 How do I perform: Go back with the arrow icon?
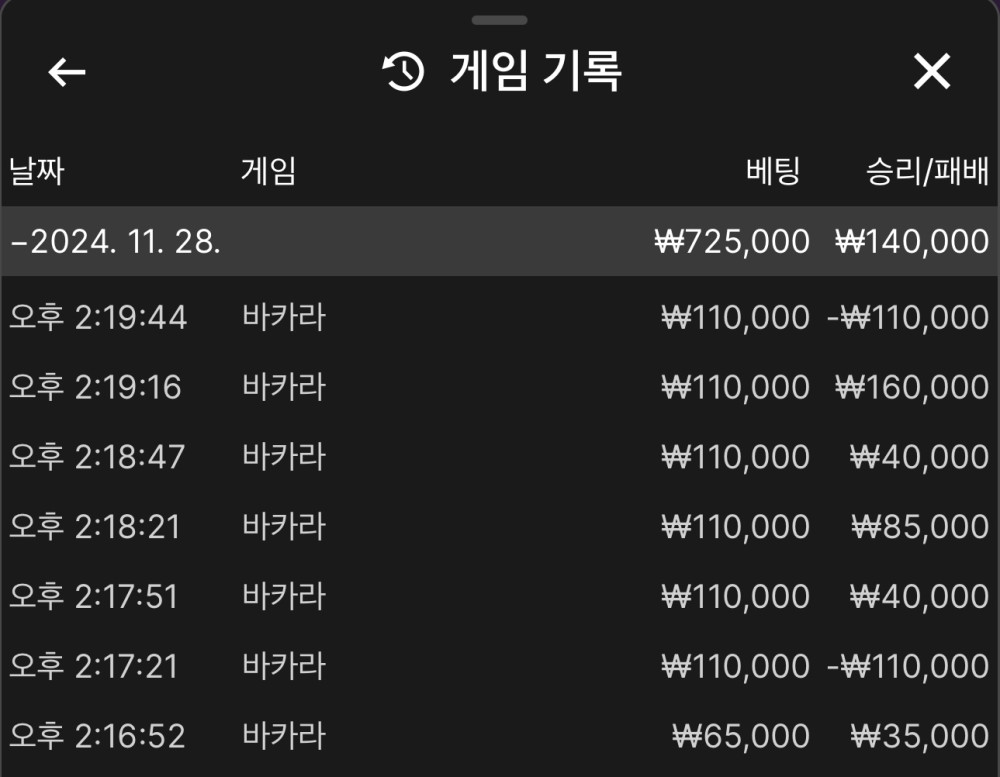point(67,72)
